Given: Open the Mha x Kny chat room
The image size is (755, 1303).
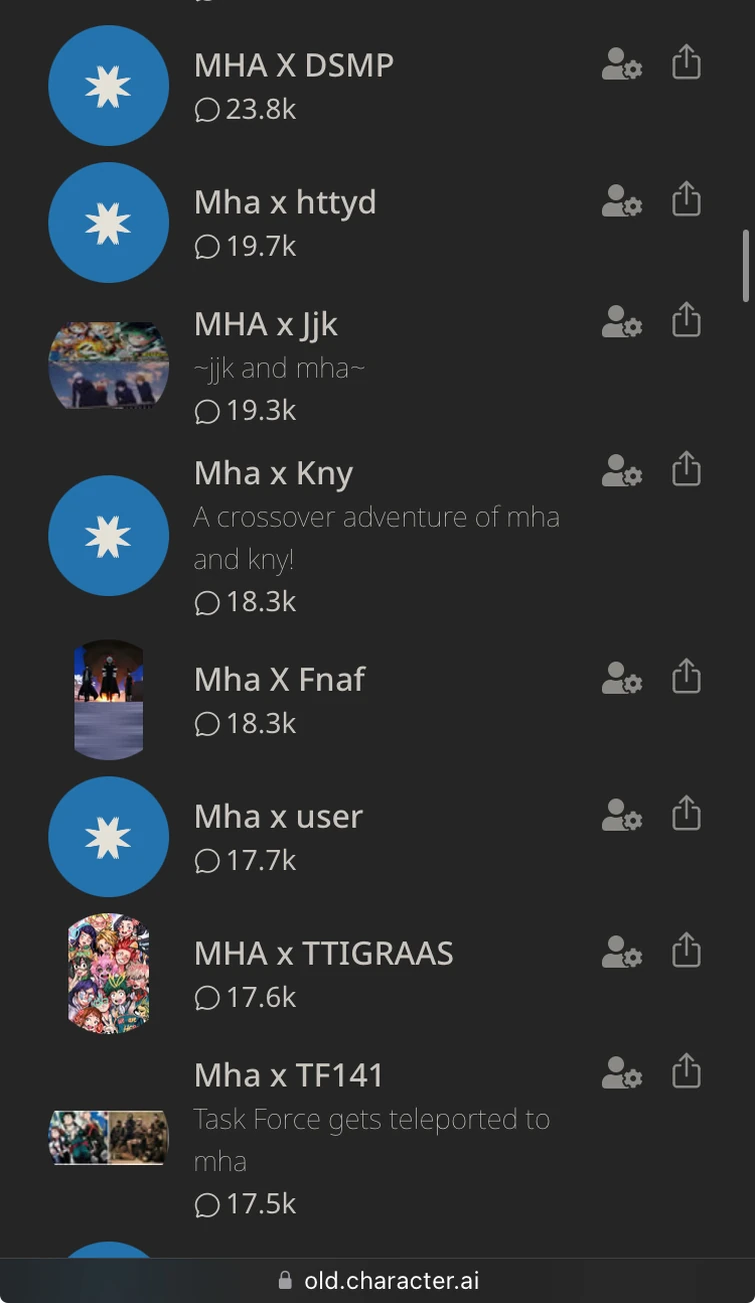Looking at the screenshot, I should (272, 472).
